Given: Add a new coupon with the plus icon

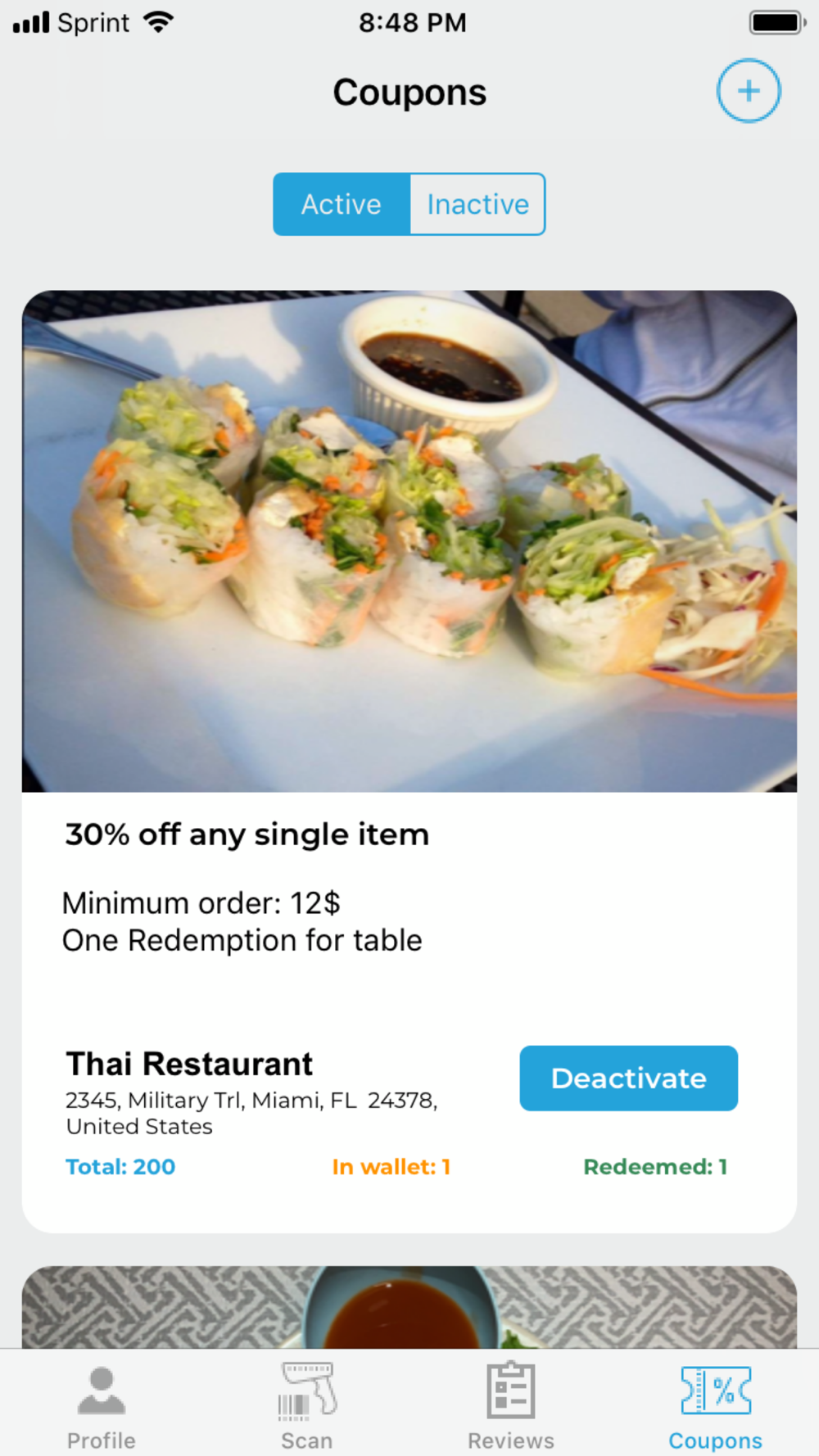Looking at the screenshot, I should click(749, 91).
